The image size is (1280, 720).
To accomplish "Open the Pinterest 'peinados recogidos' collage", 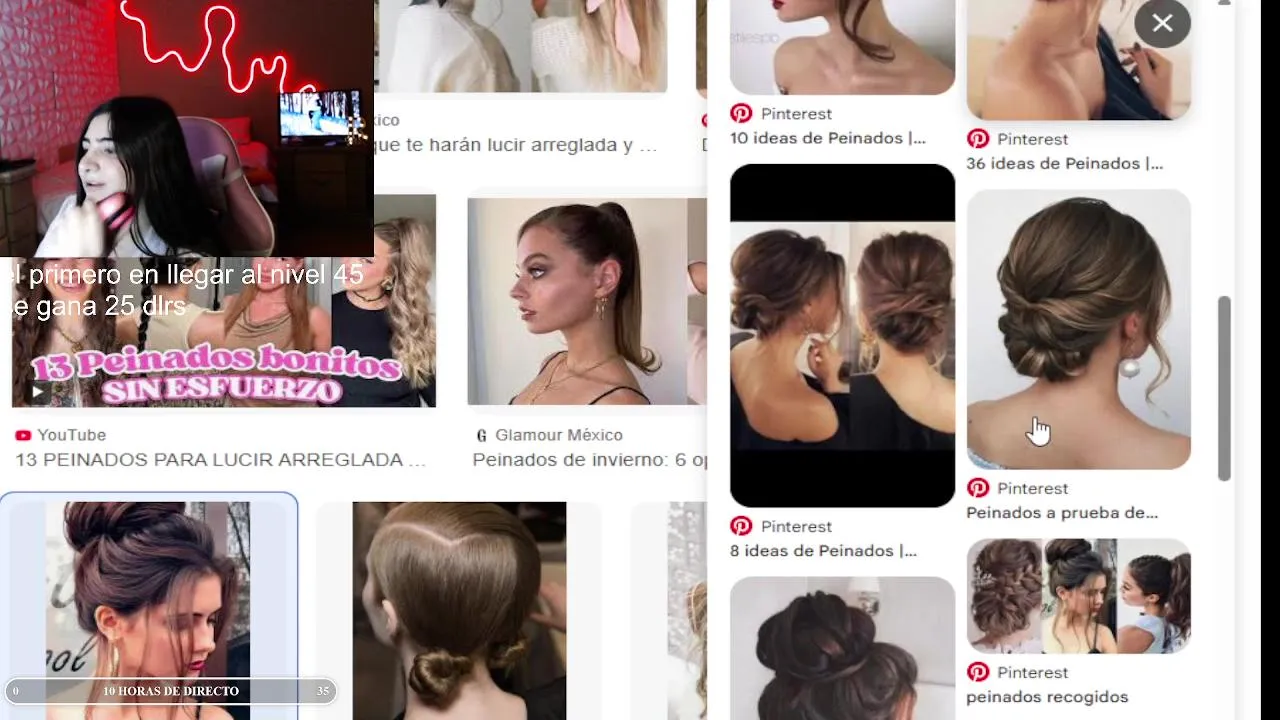I will (x=1078, y=596).
